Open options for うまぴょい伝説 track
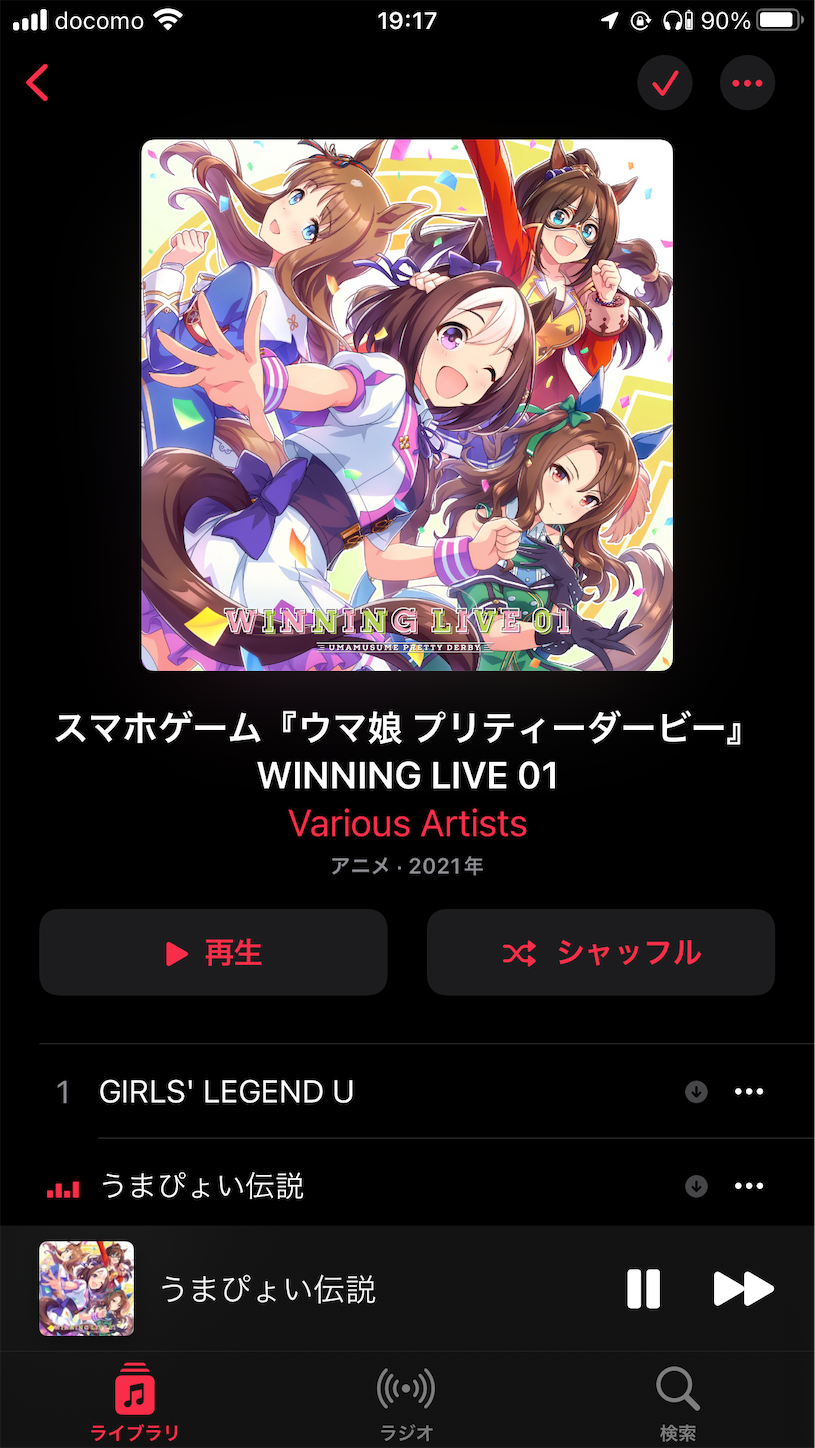The height and width of the screenshot is (1448, 815). tap(749, 1186)
